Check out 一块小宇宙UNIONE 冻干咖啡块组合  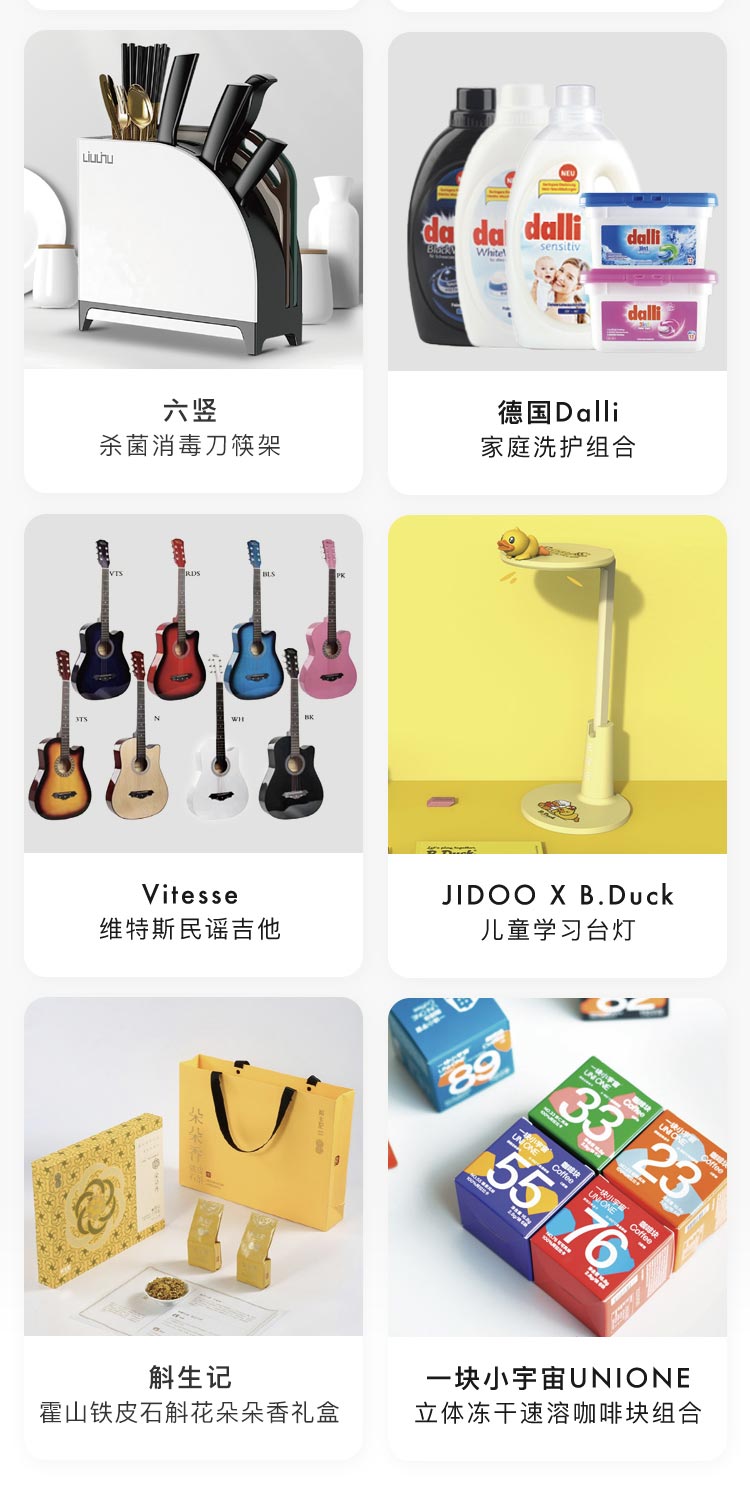tap(557, 1229)
